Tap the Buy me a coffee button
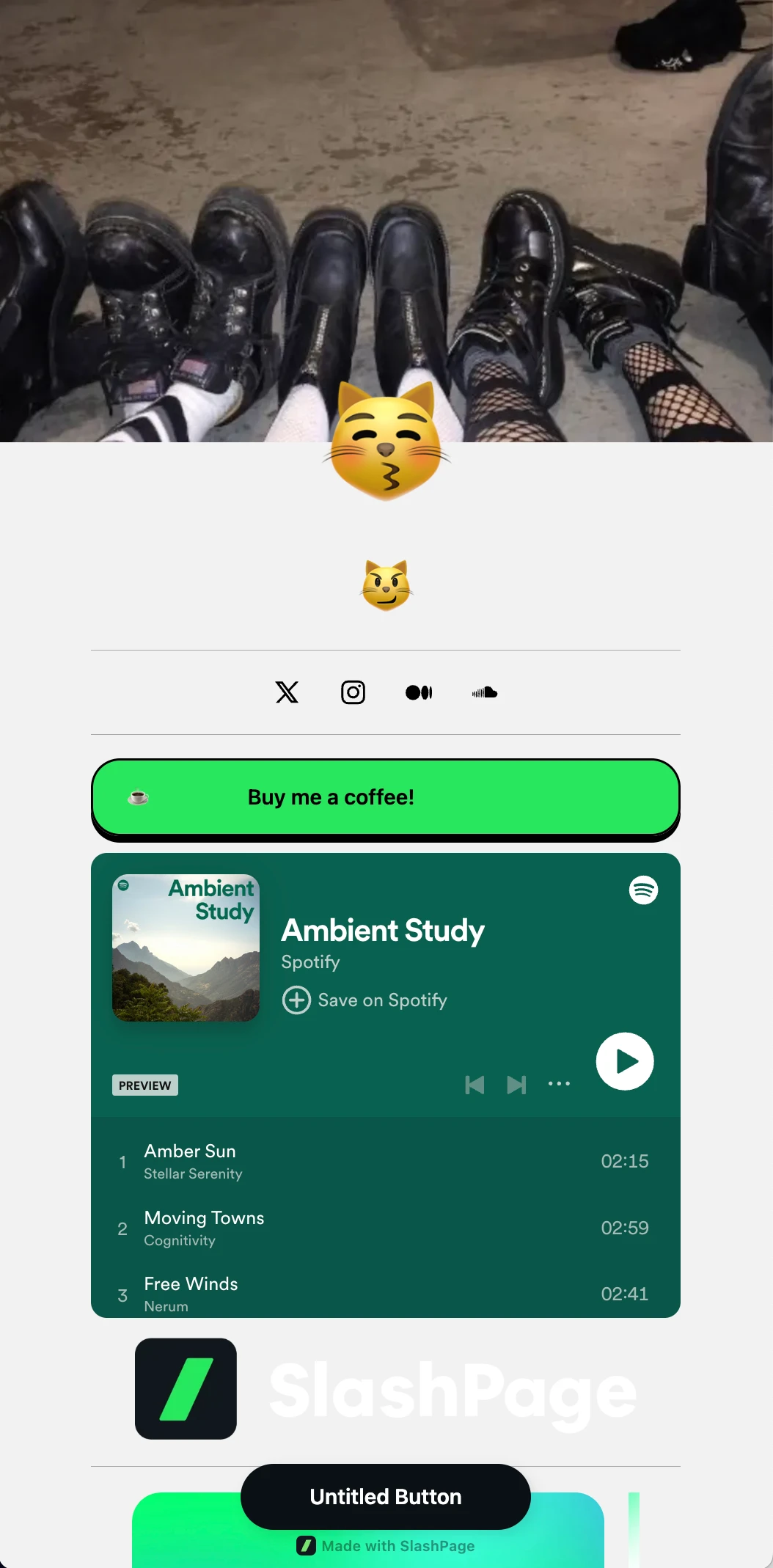This screenshot has height=1568, width=773. coord(386,797)
